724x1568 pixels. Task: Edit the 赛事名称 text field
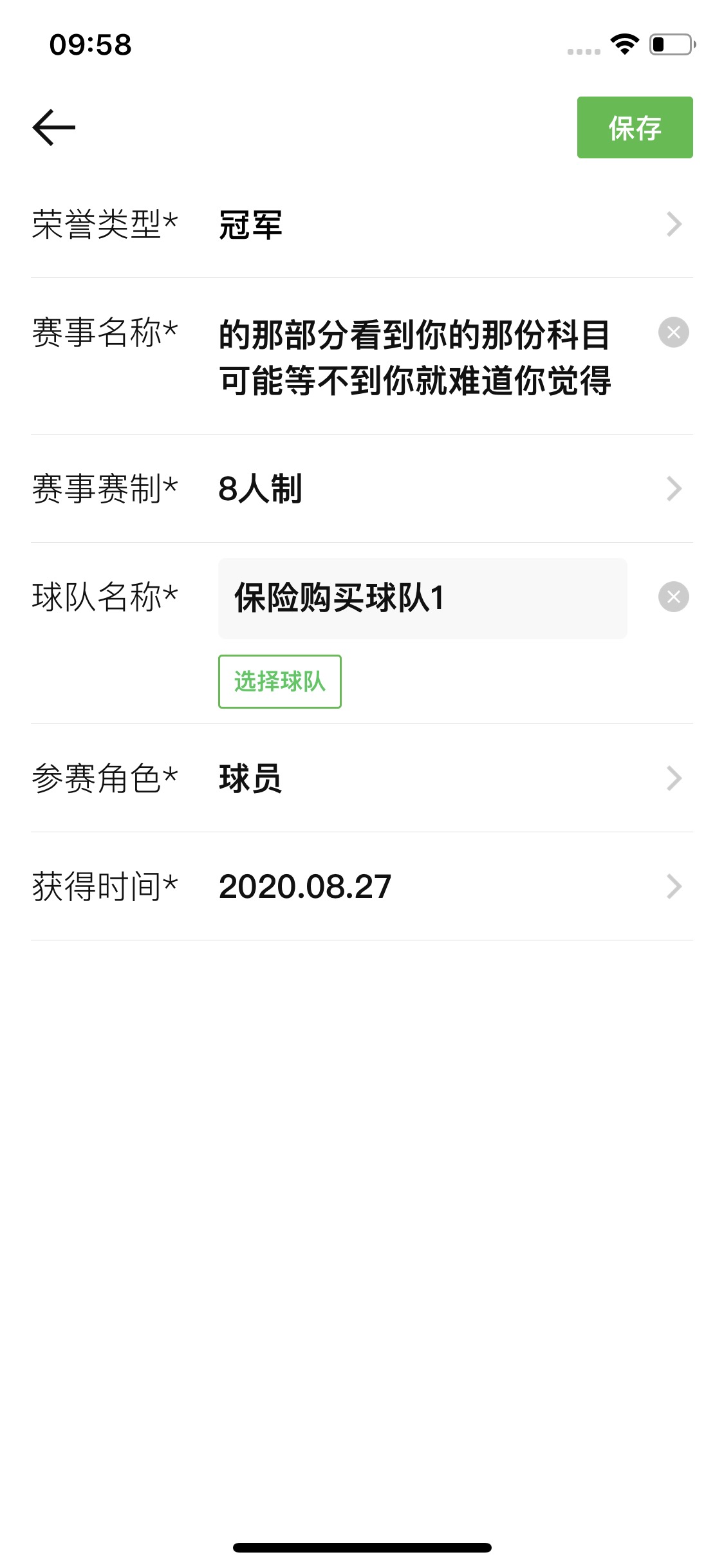414,357
